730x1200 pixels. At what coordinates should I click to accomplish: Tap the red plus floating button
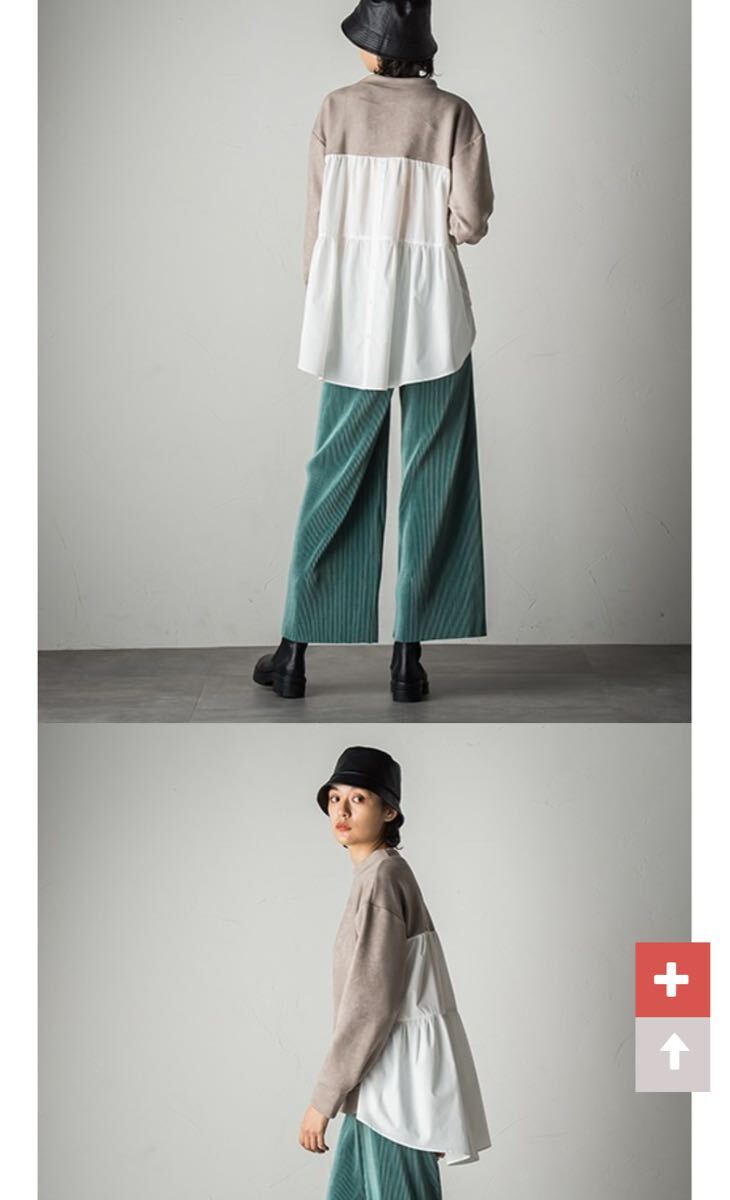pyautogui.click(x=672, y=979)
